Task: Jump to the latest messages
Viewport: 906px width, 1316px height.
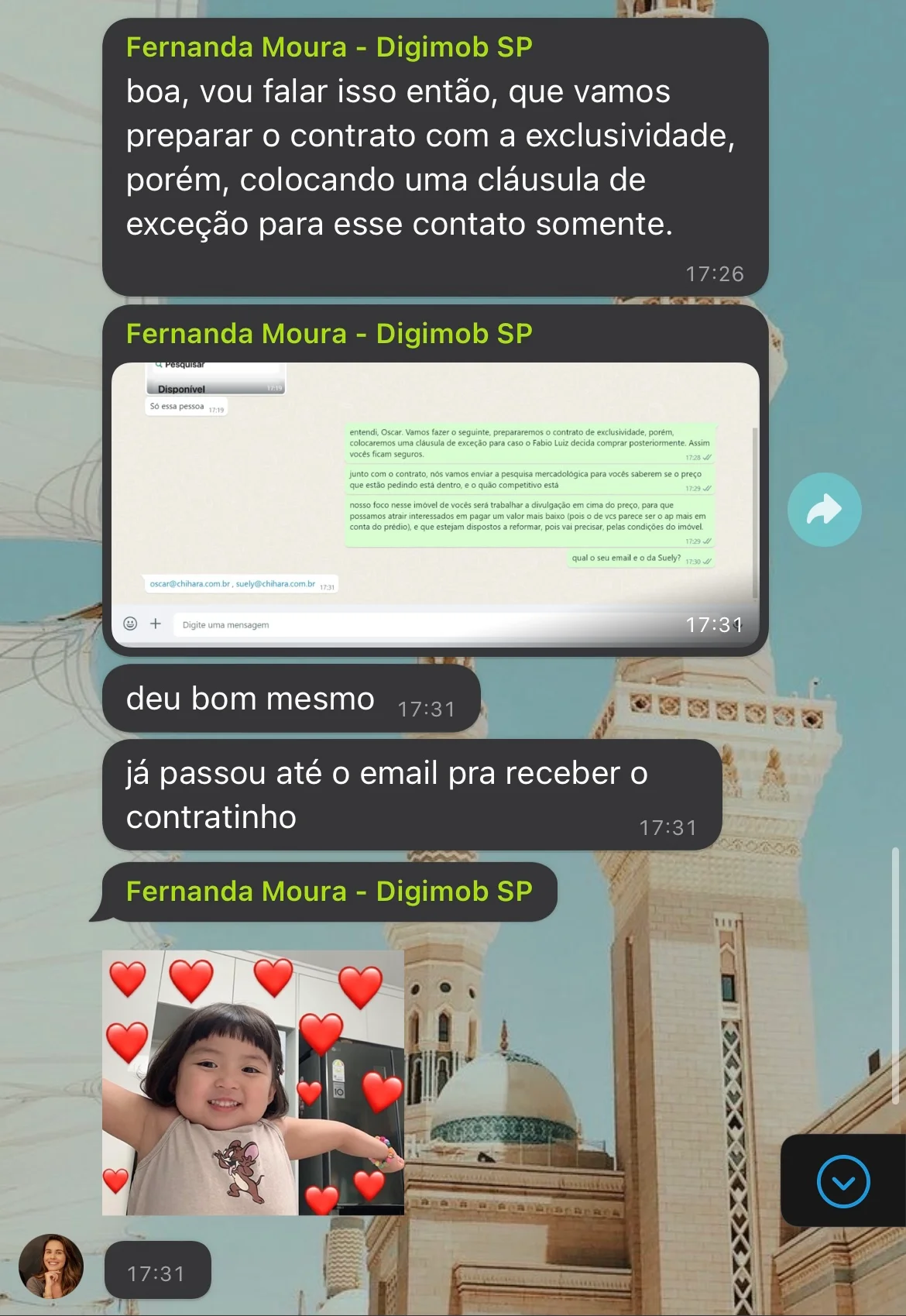Action: click(843, 1181)
